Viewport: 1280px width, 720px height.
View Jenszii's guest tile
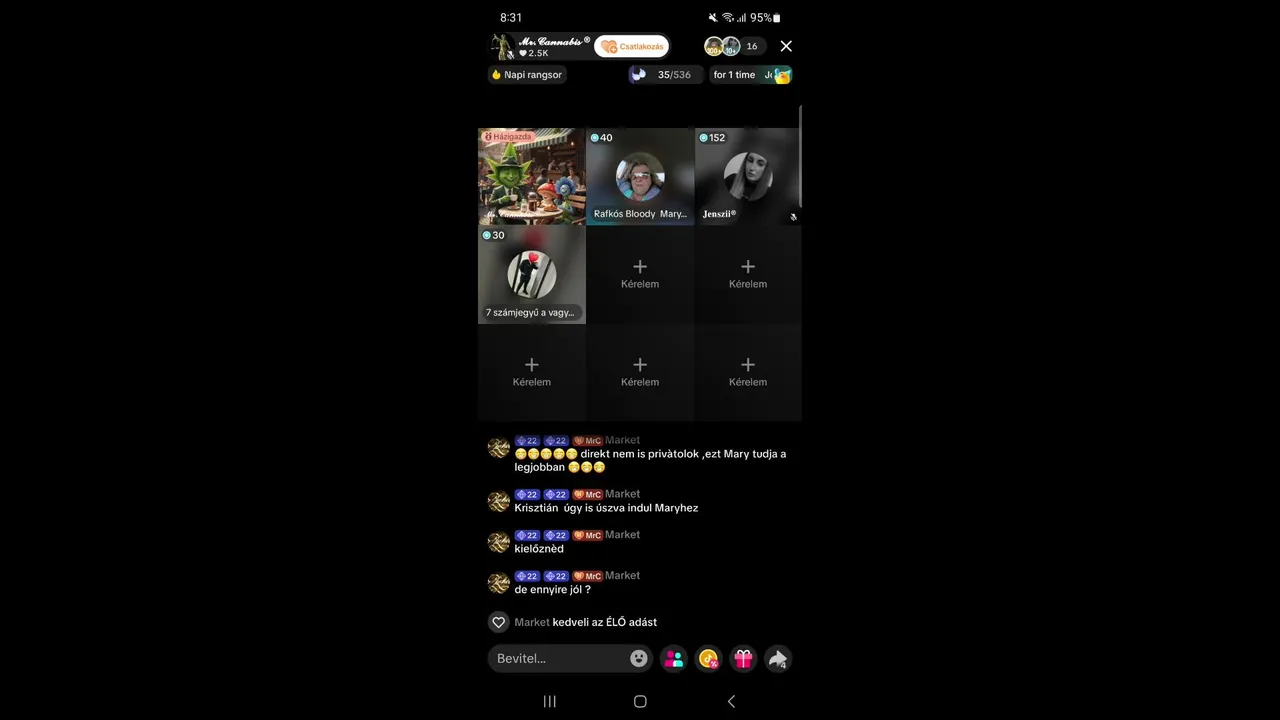click(748, 177)
